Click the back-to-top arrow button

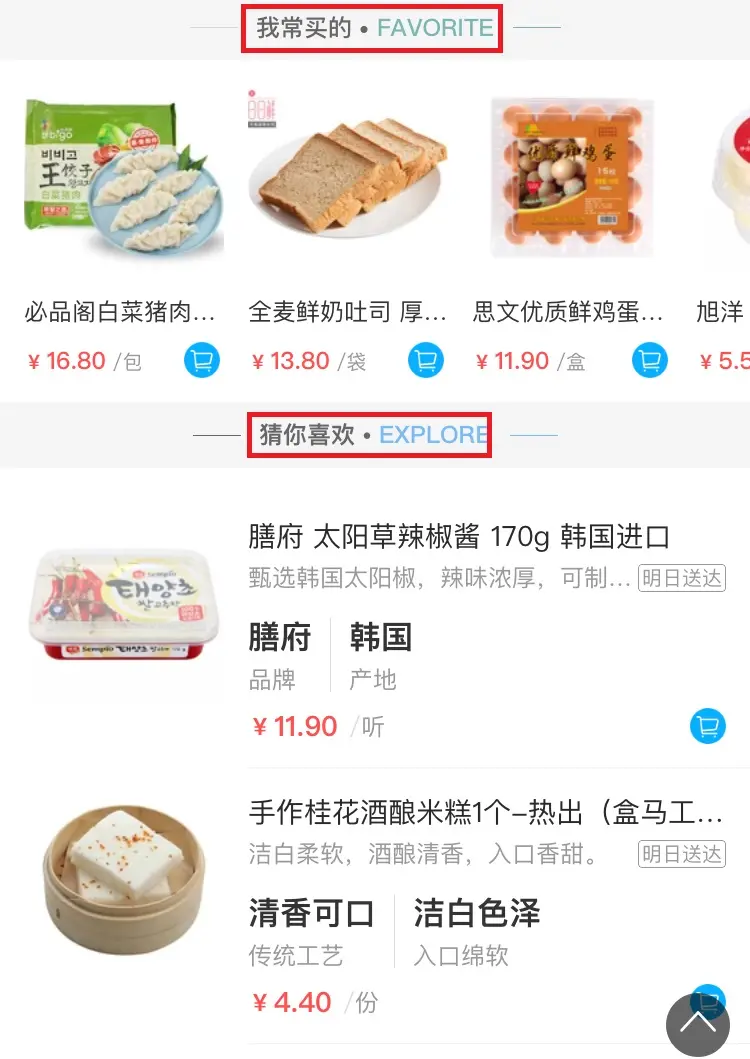(x=699, y=1024)
